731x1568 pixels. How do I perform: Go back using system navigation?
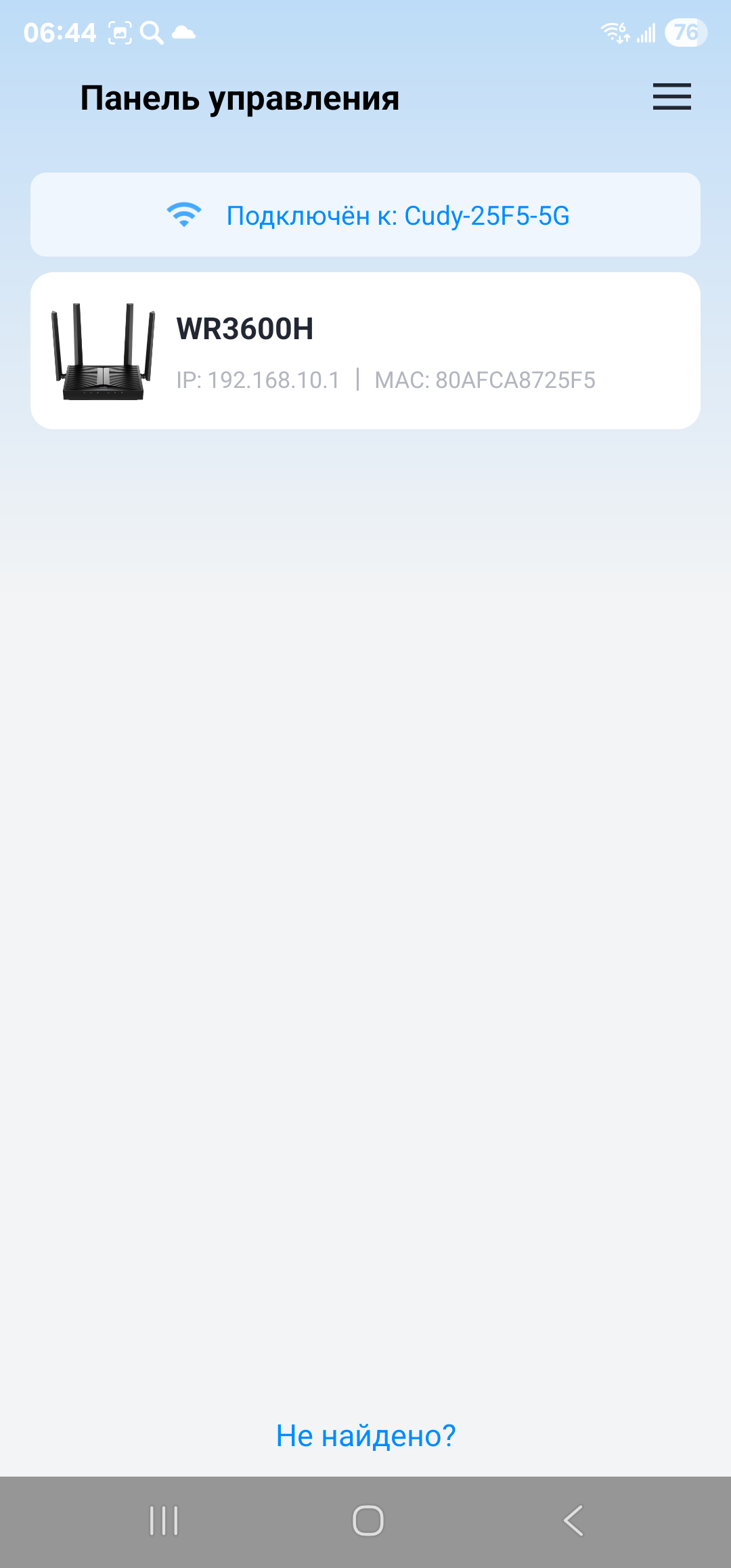click(x=573, y=1521)
